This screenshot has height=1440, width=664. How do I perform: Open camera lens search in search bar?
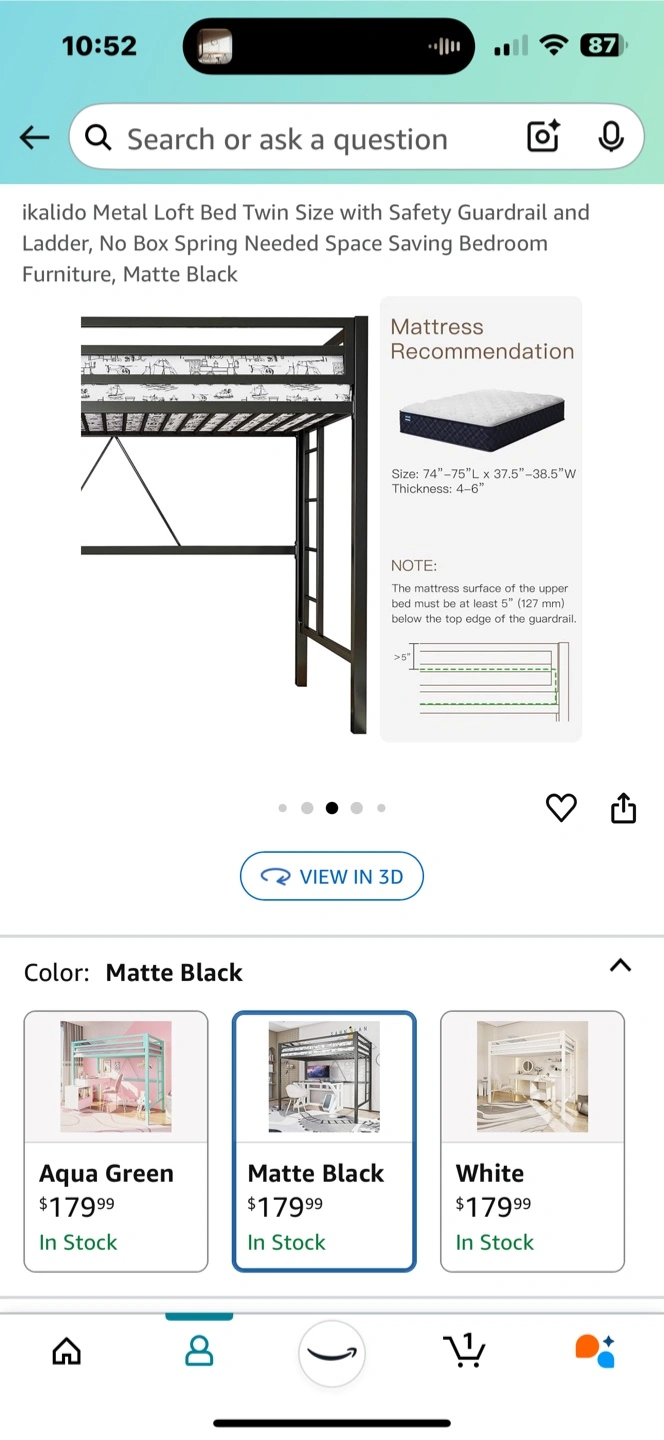[x=543, y=137]
